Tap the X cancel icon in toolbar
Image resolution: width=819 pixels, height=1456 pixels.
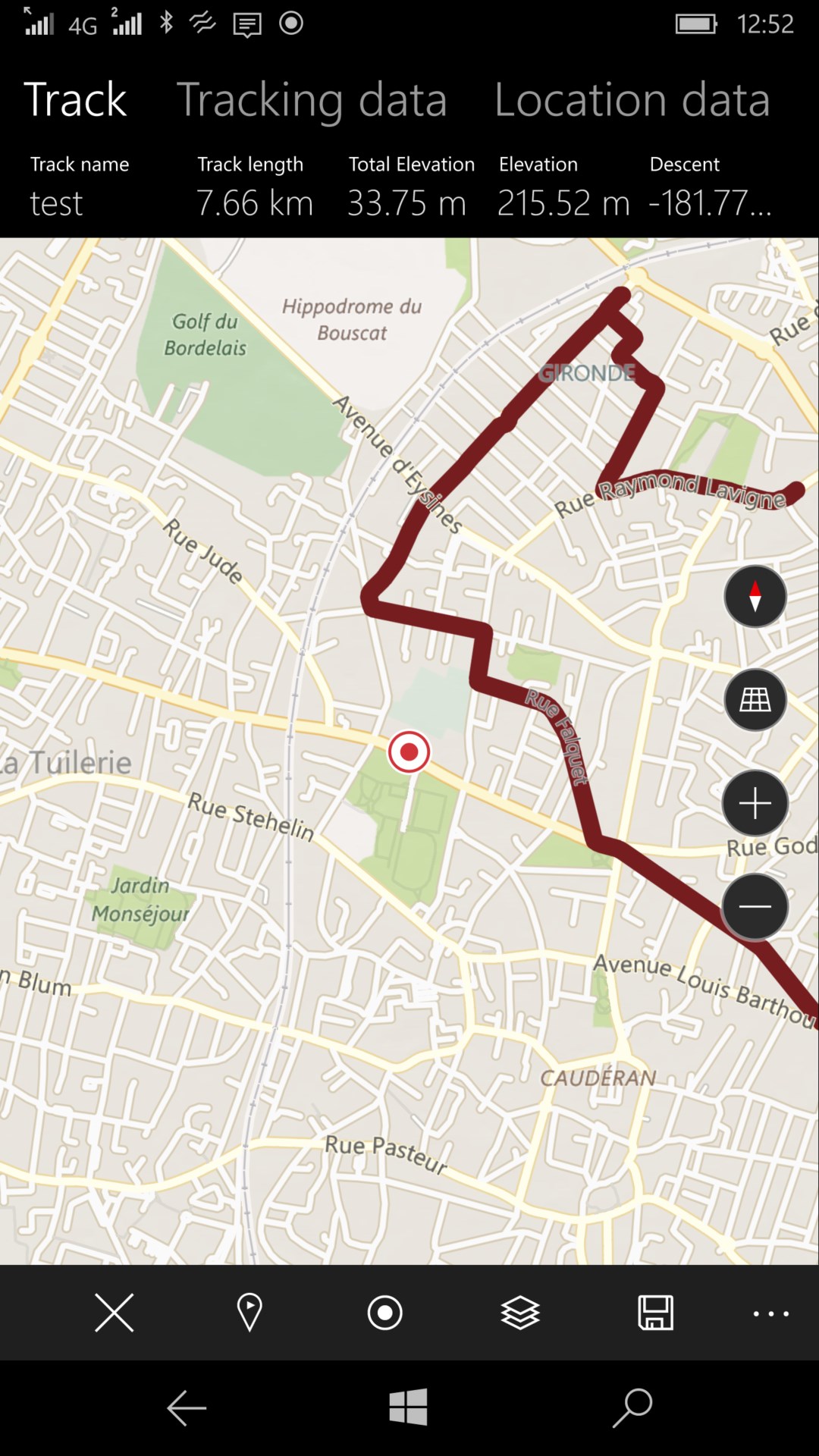115,1313
